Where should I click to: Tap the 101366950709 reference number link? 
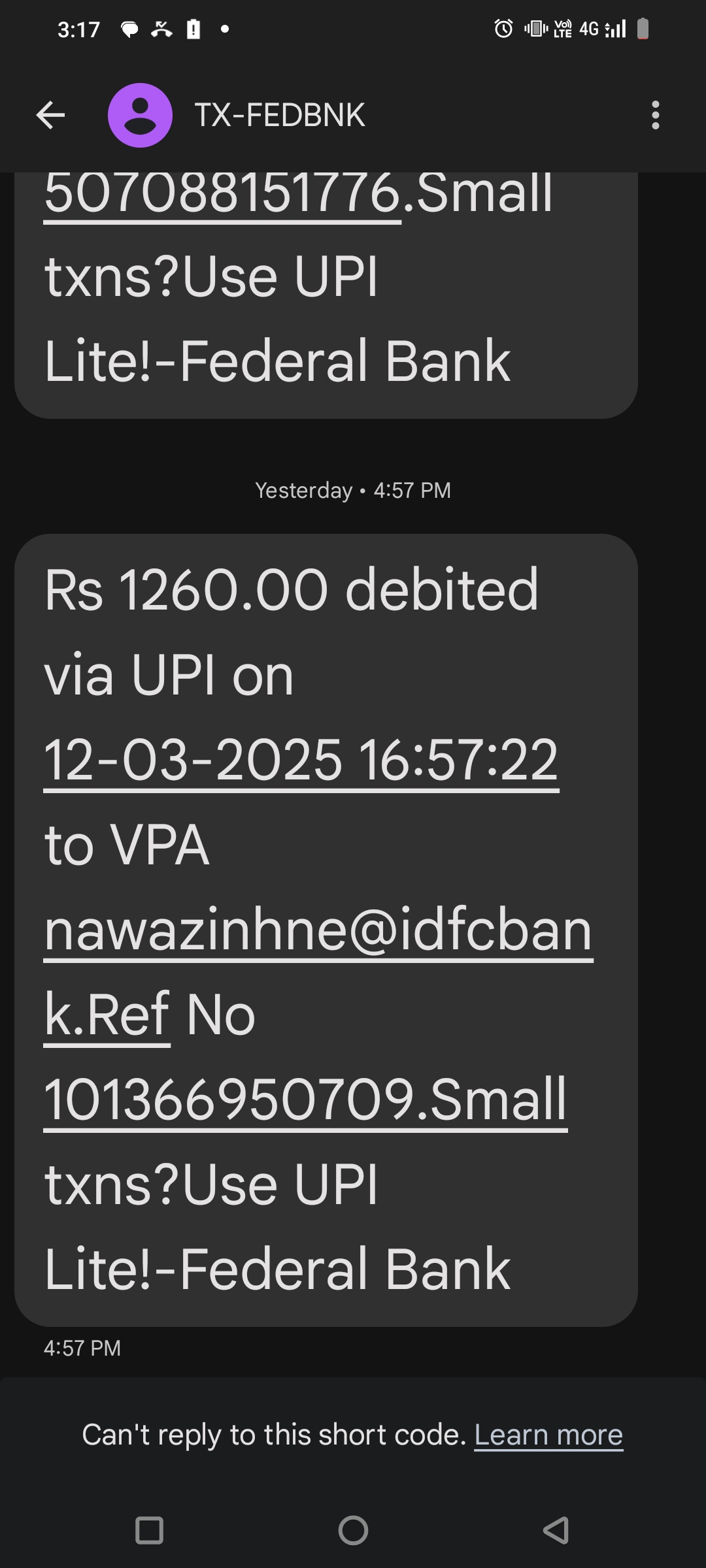[229, 1100]
